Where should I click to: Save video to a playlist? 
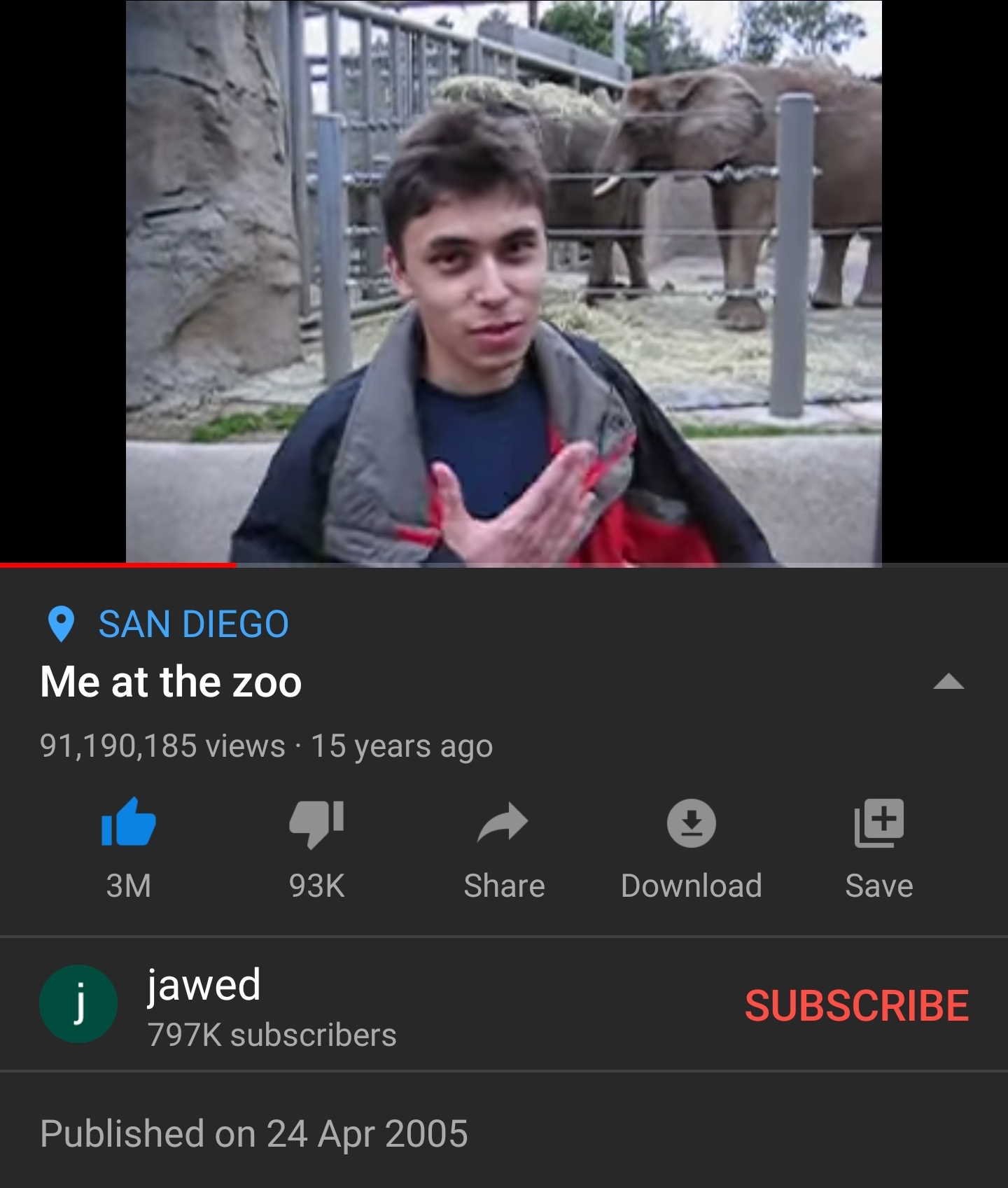[879, 823]
